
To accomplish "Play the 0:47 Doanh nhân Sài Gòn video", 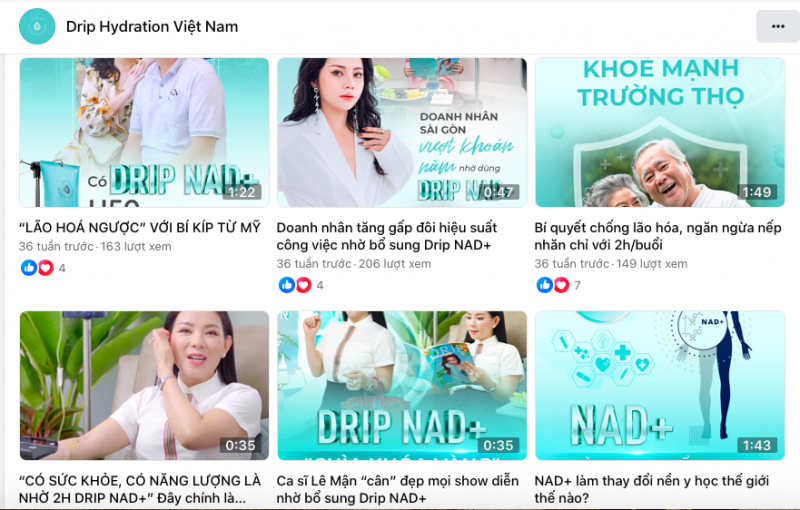I will (x=401, y=132).
